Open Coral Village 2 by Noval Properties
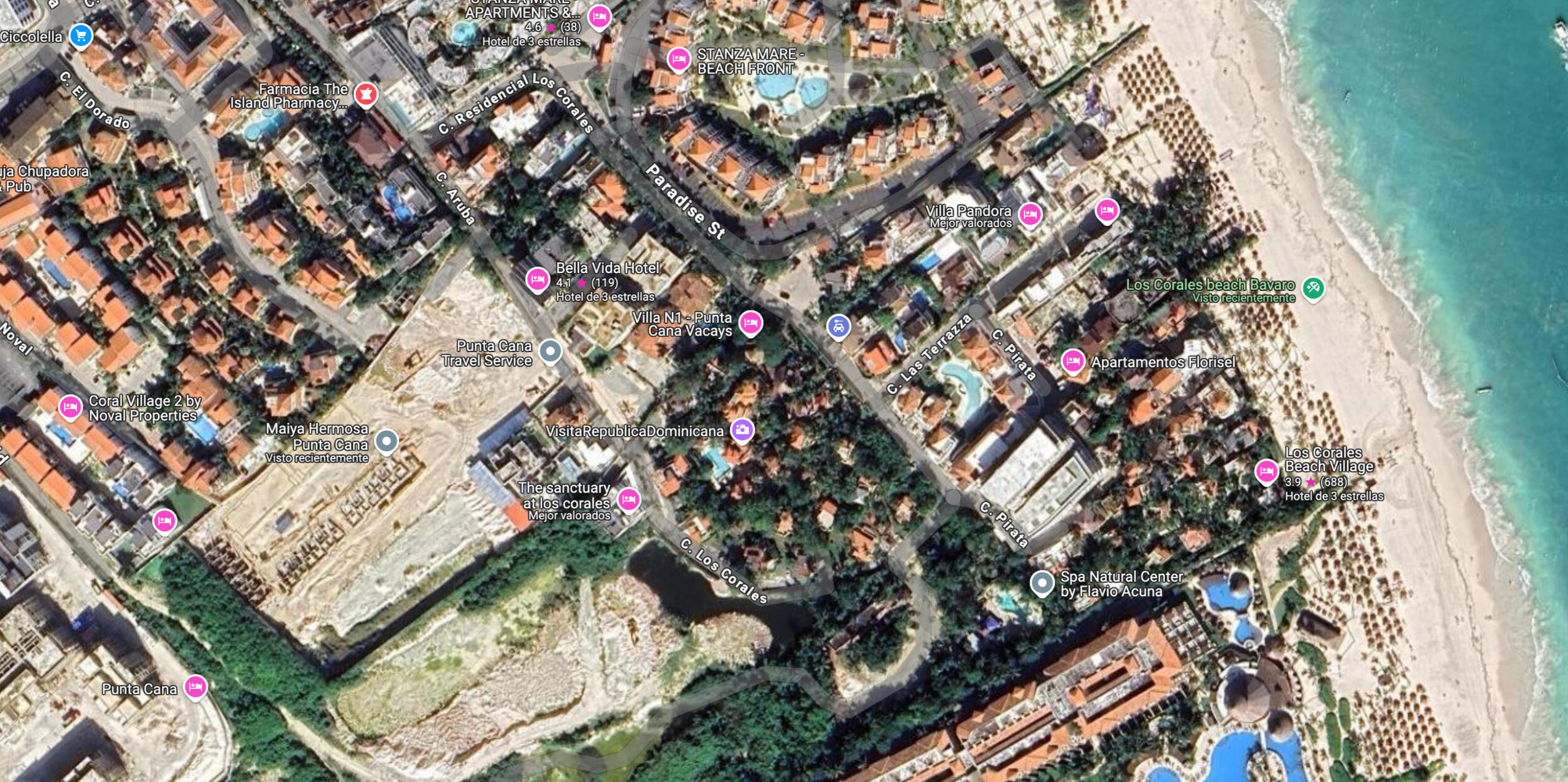 coord(70,407)
